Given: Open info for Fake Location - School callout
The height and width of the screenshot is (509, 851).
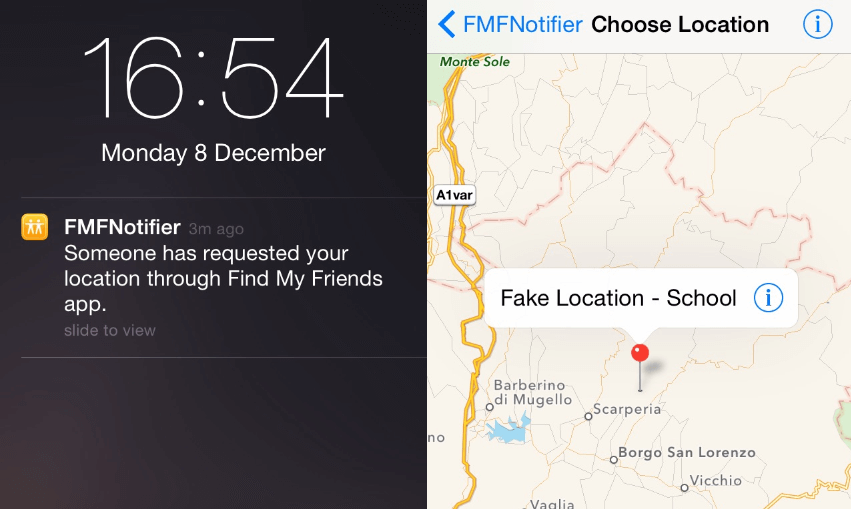Looking at the screenshot, I should (768, 297).
